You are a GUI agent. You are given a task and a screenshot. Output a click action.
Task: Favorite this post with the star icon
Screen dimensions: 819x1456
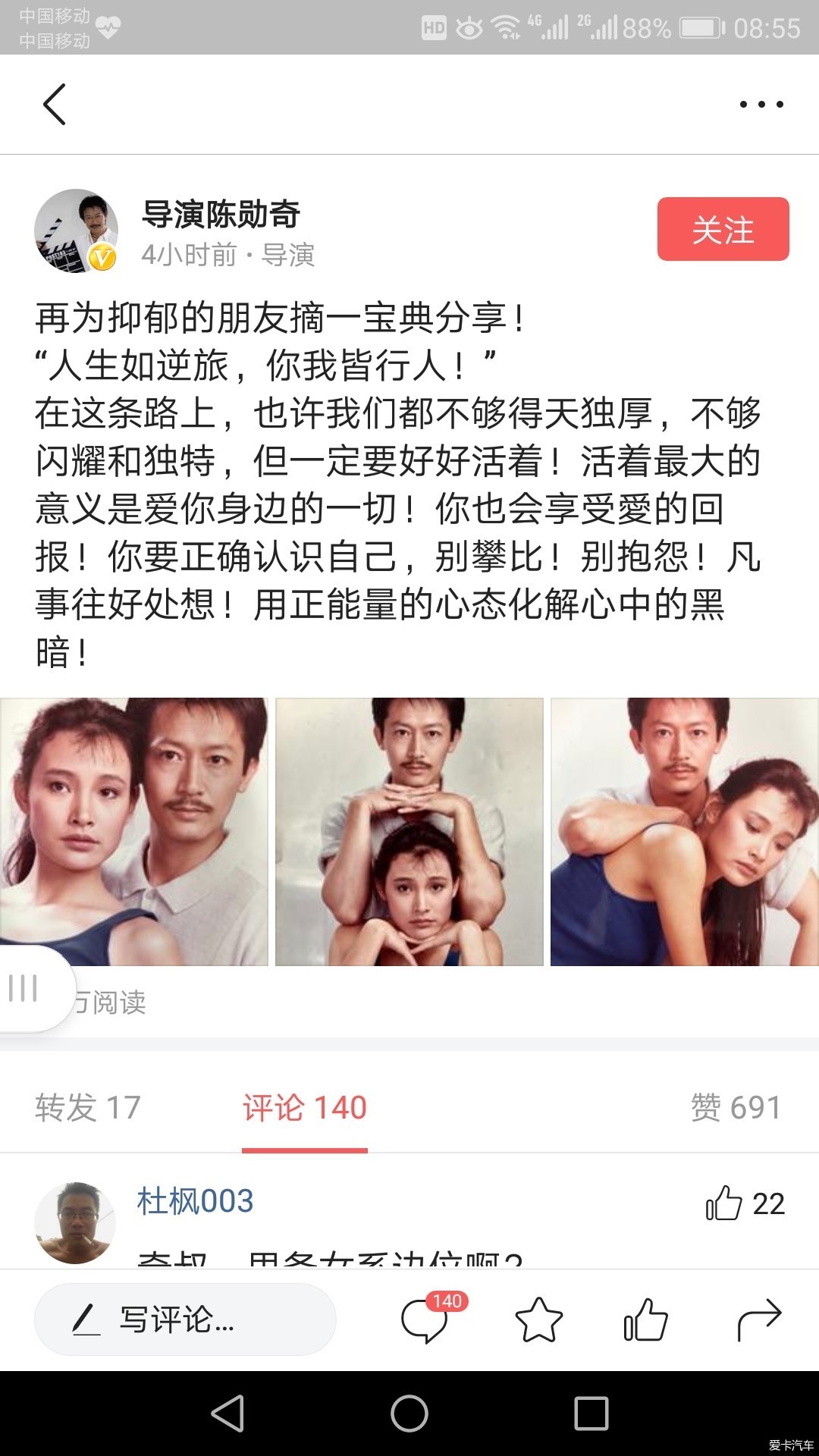pos(538,1320)
